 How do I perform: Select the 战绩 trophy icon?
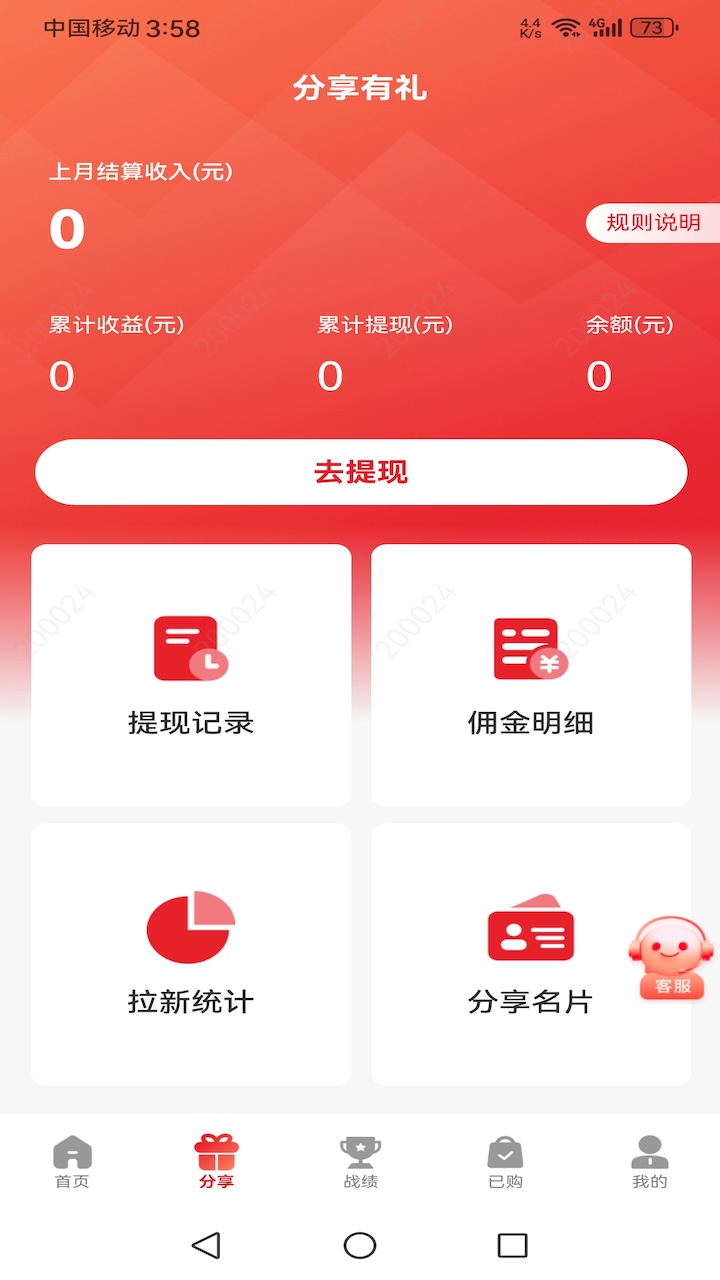[360, 1150]
